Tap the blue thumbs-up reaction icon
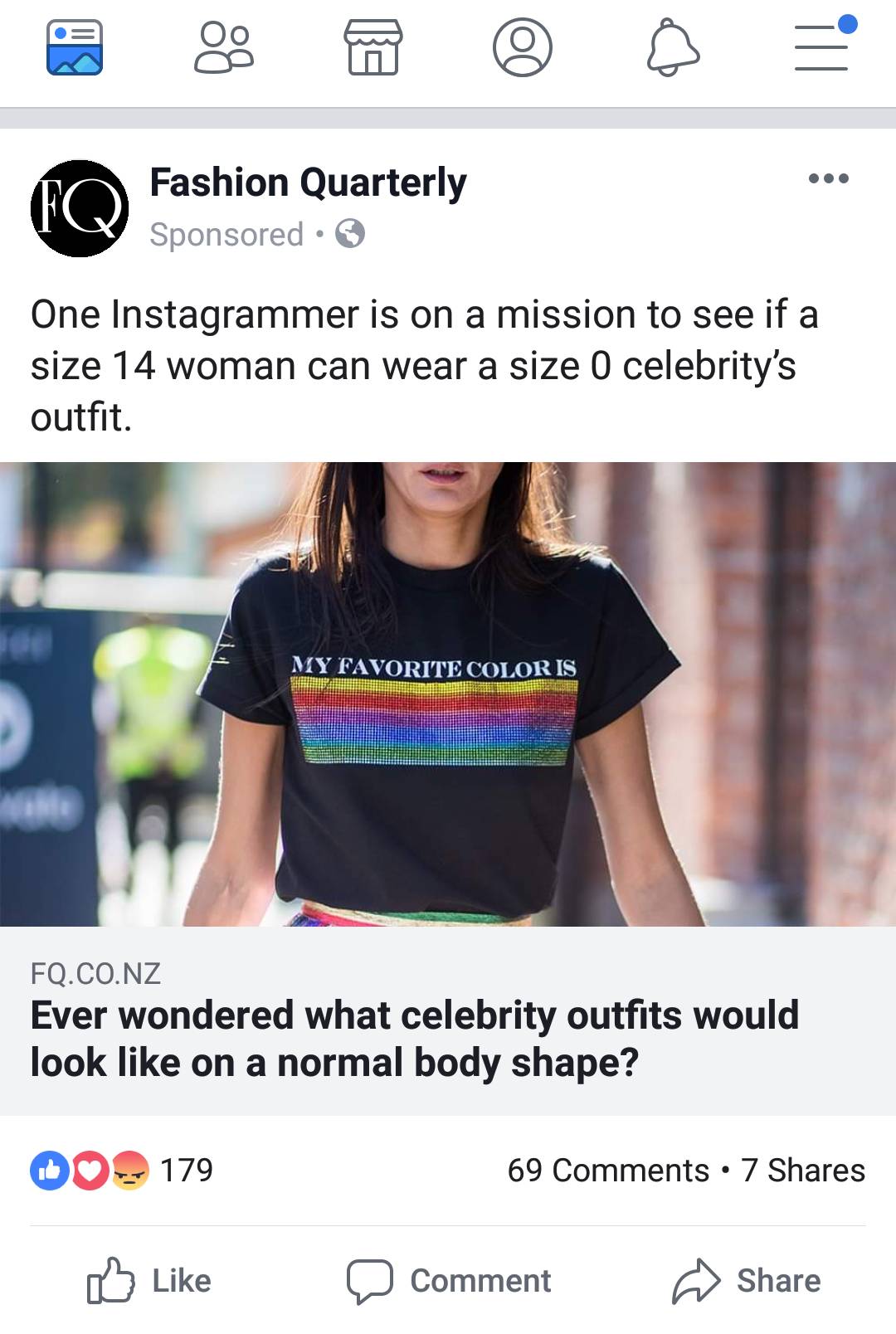 point(47,1168)
